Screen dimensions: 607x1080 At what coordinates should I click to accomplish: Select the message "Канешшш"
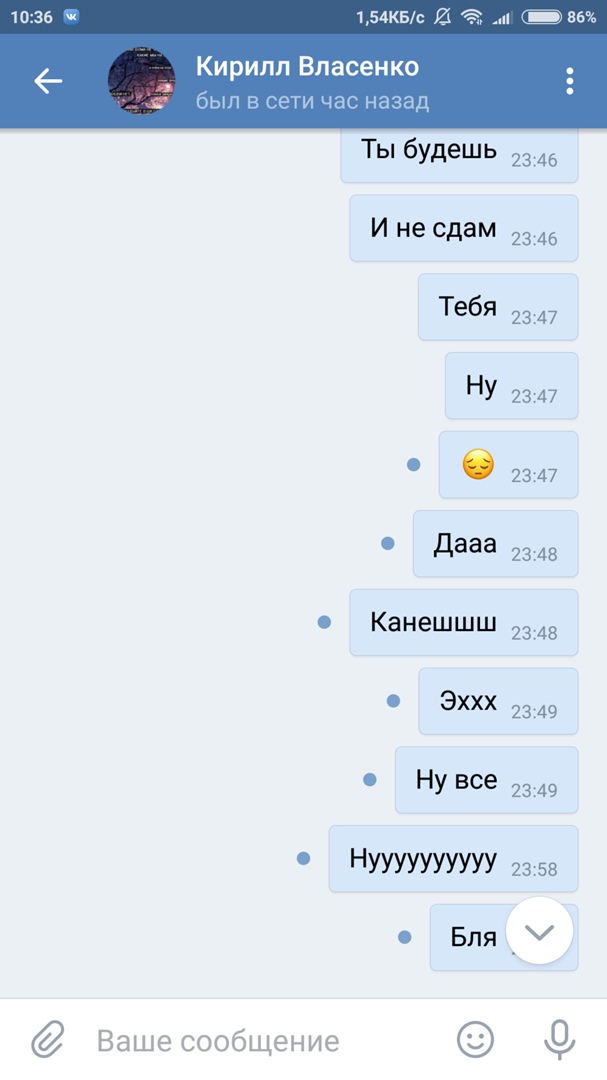tap(463, 623)
